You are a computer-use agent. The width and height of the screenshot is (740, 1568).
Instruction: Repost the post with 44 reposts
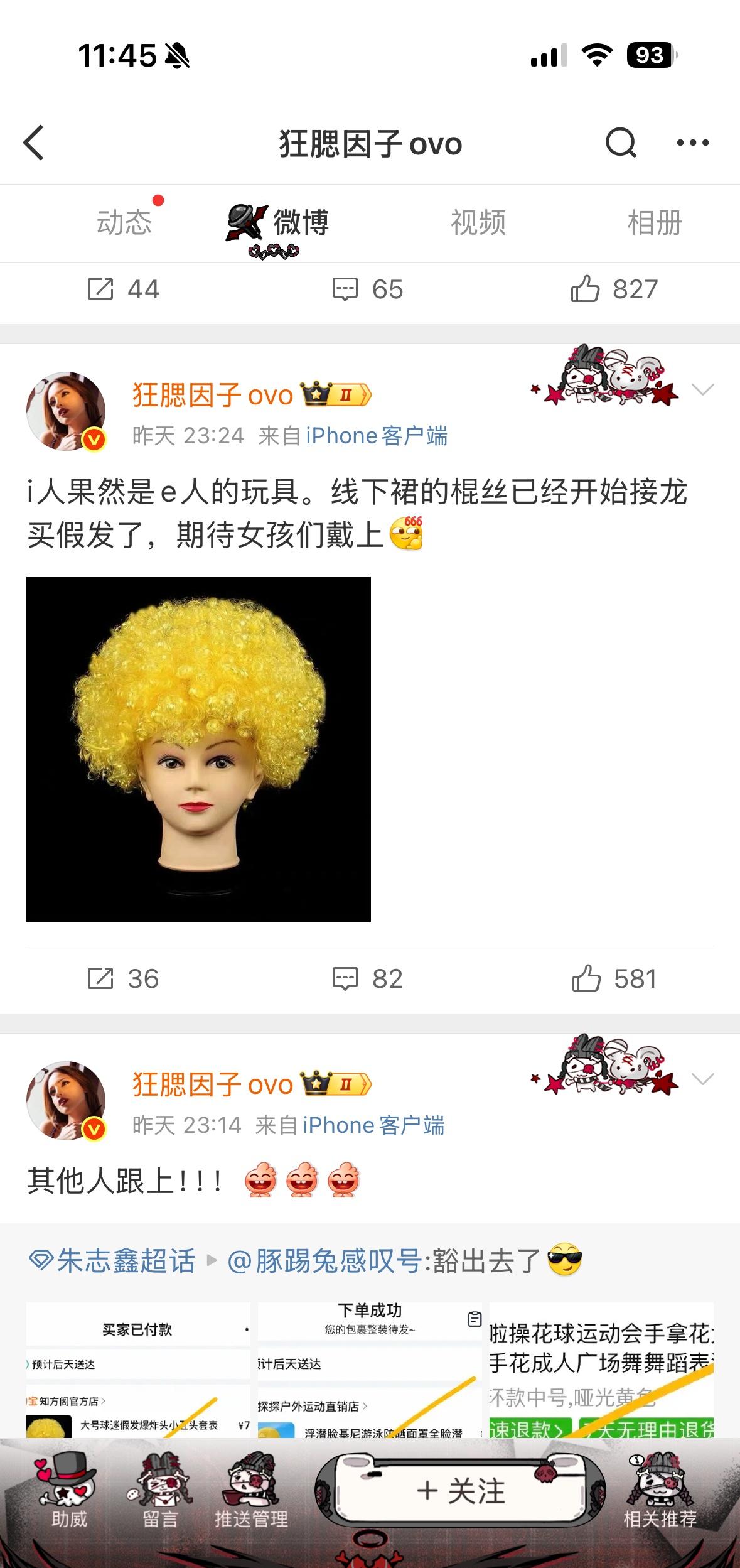coord(123,289)
